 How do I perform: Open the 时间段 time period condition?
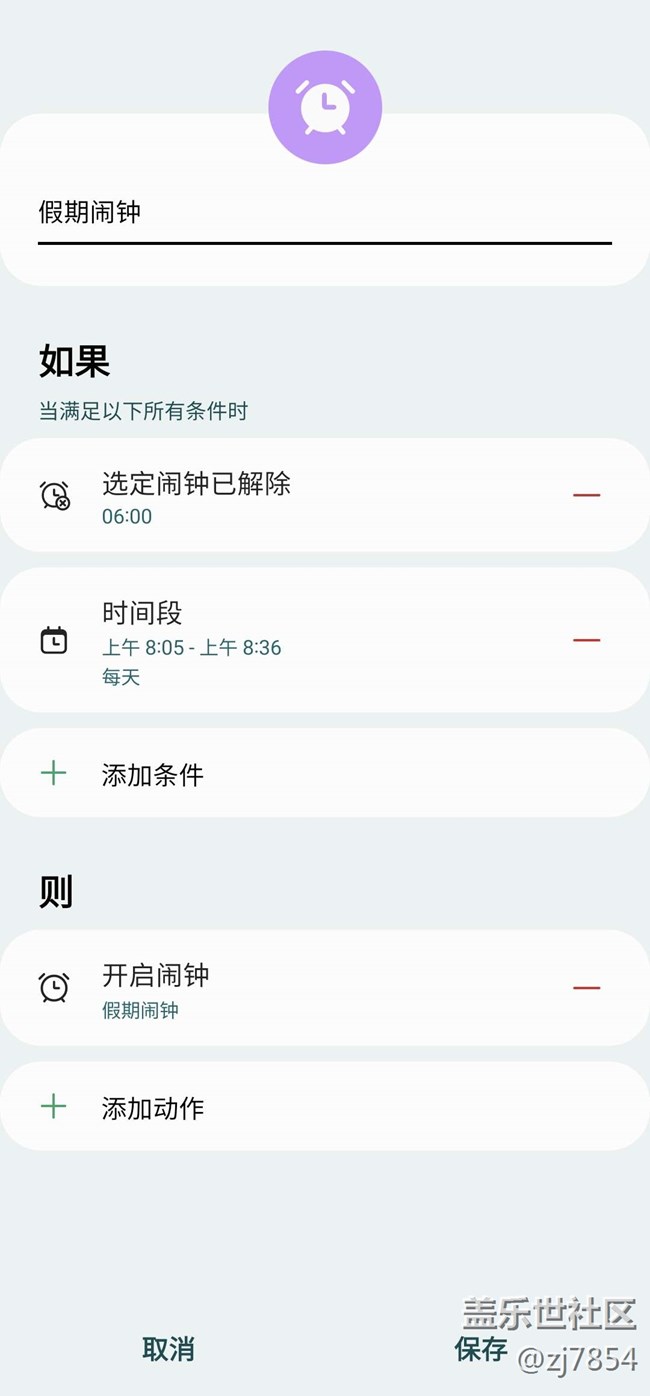coord(300,640)
